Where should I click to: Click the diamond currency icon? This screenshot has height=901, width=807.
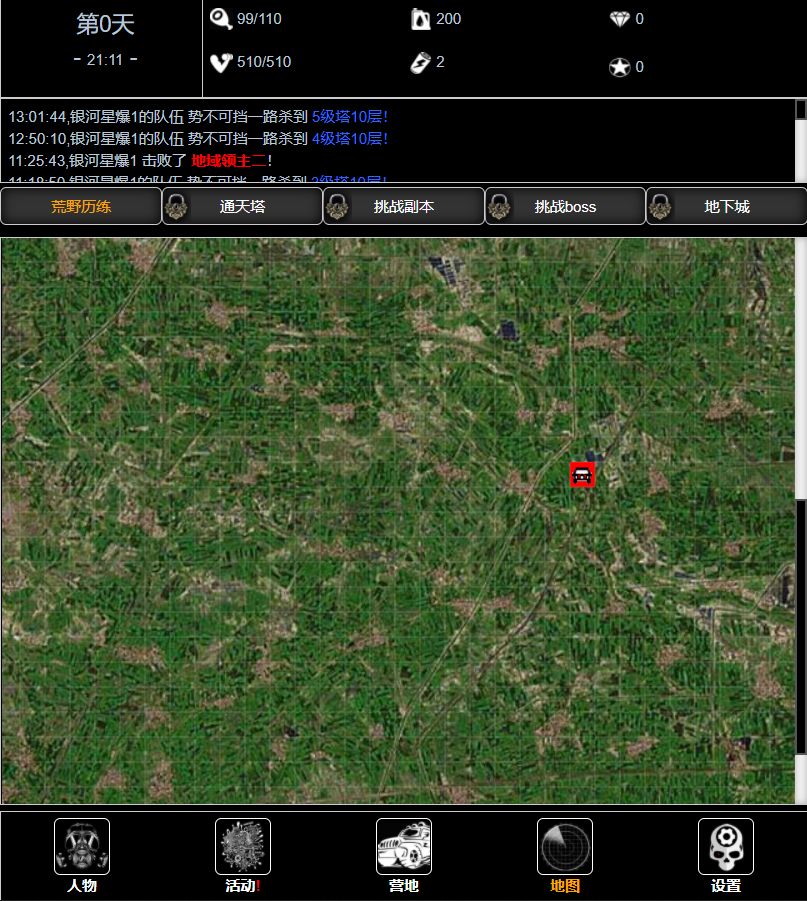[x=620, y=18]
